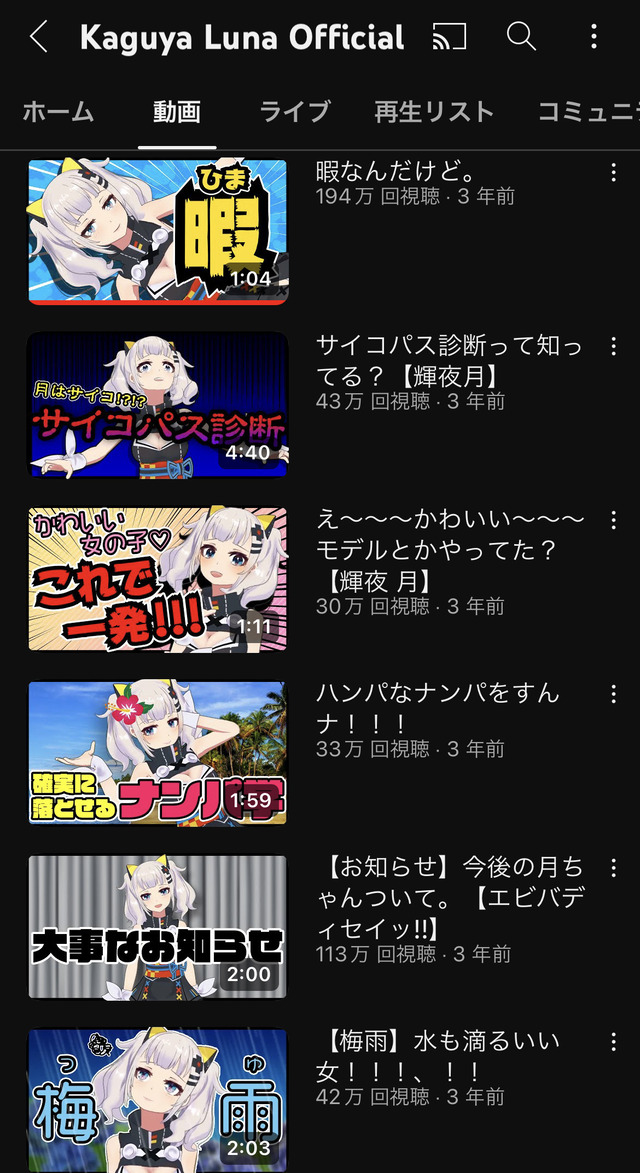Screen dimensions: 640x1173
Task: Open the 再生リスト tab
Action: coord(434,111)
